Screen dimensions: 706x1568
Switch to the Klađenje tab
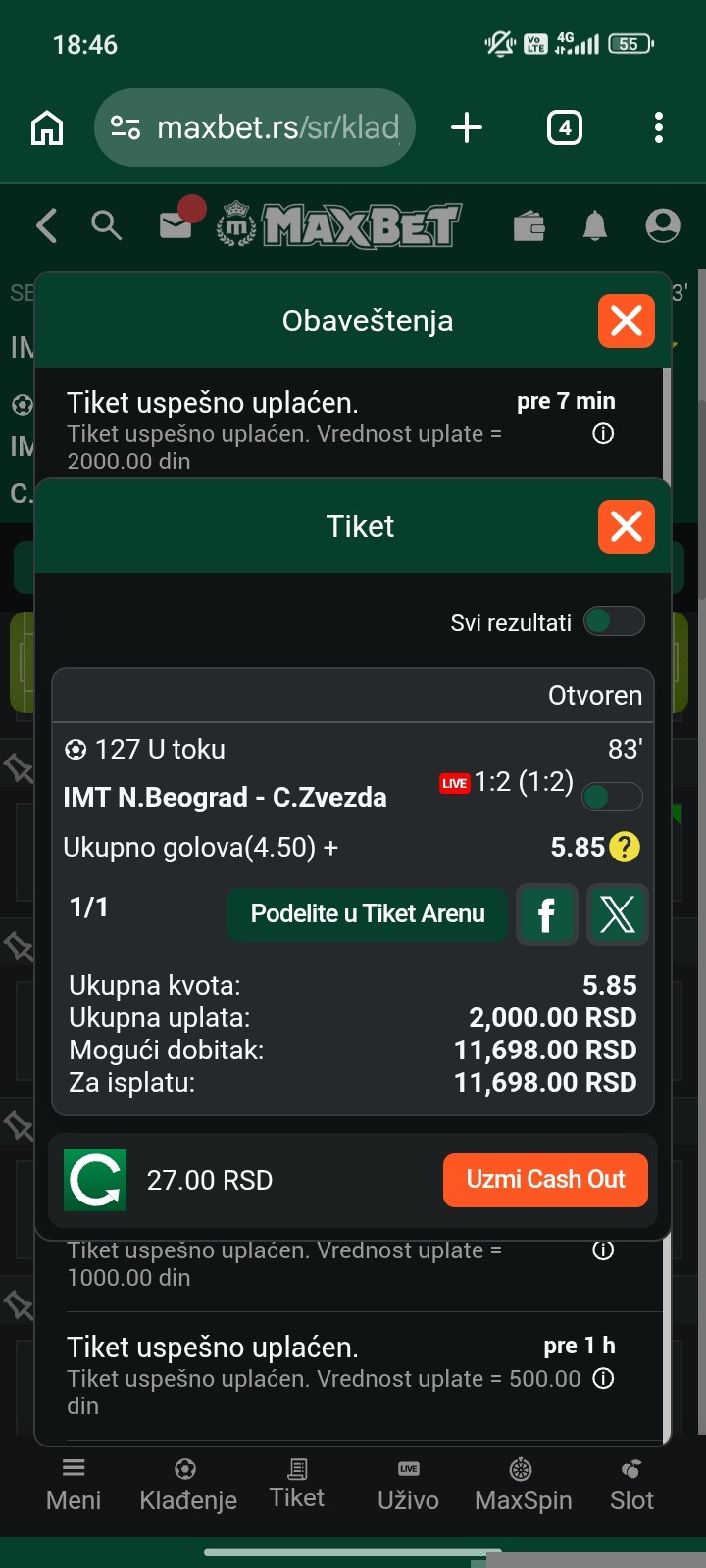point(187,1485)
